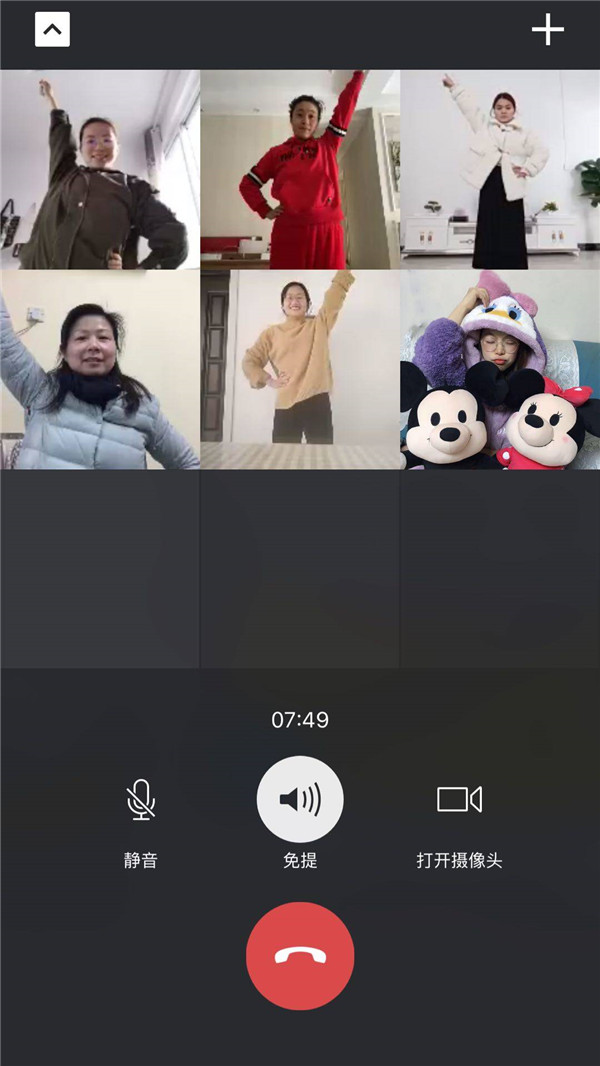600x1066 pixels.
Task: Minimize the group video call window
Action: [52, 30]
